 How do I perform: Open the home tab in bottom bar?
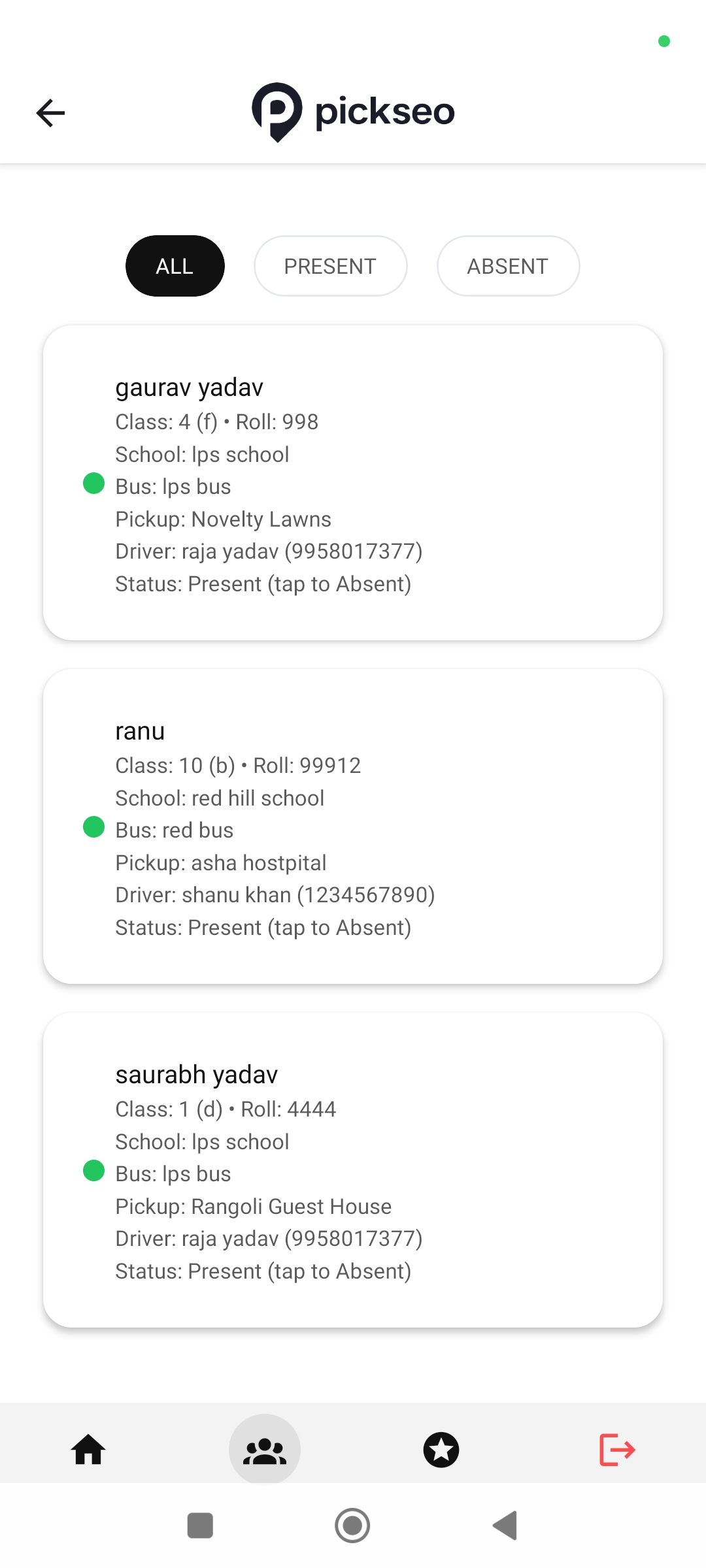(x=88, y=1450)
